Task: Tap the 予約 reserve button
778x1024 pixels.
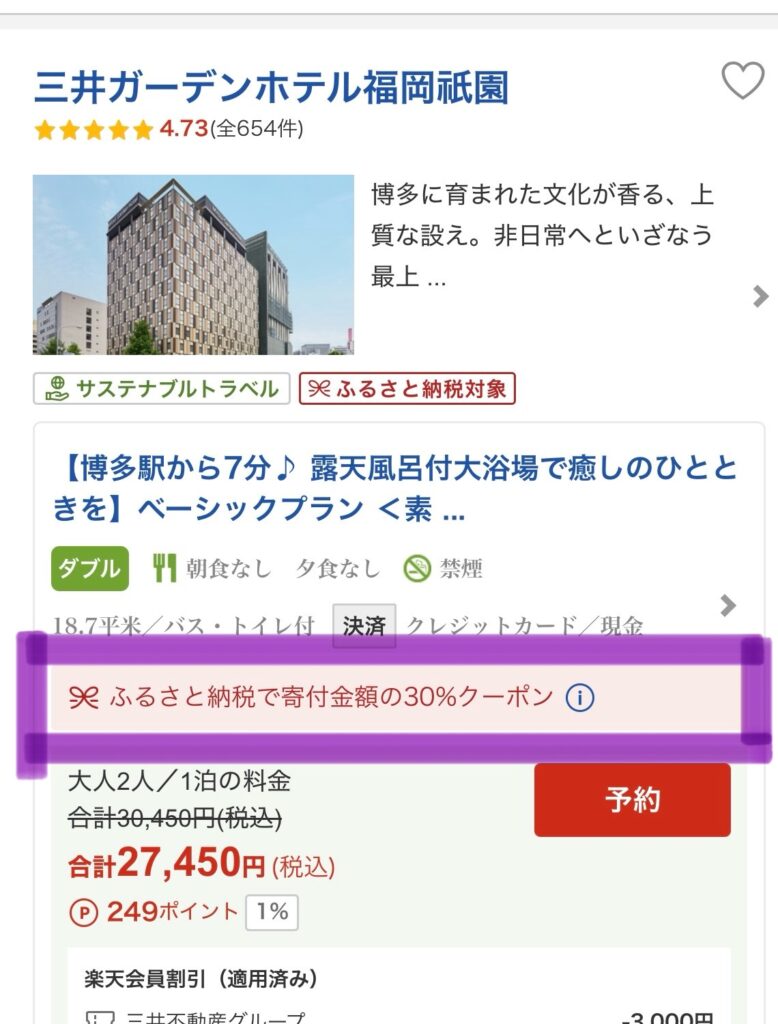Action: tap(632, 800)
